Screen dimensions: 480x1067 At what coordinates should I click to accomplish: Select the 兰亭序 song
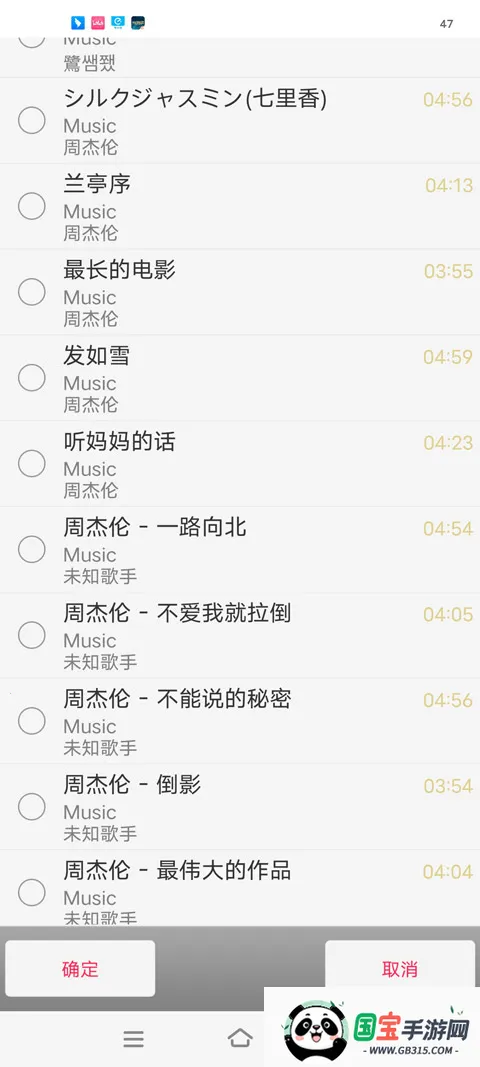coord(240,206)
